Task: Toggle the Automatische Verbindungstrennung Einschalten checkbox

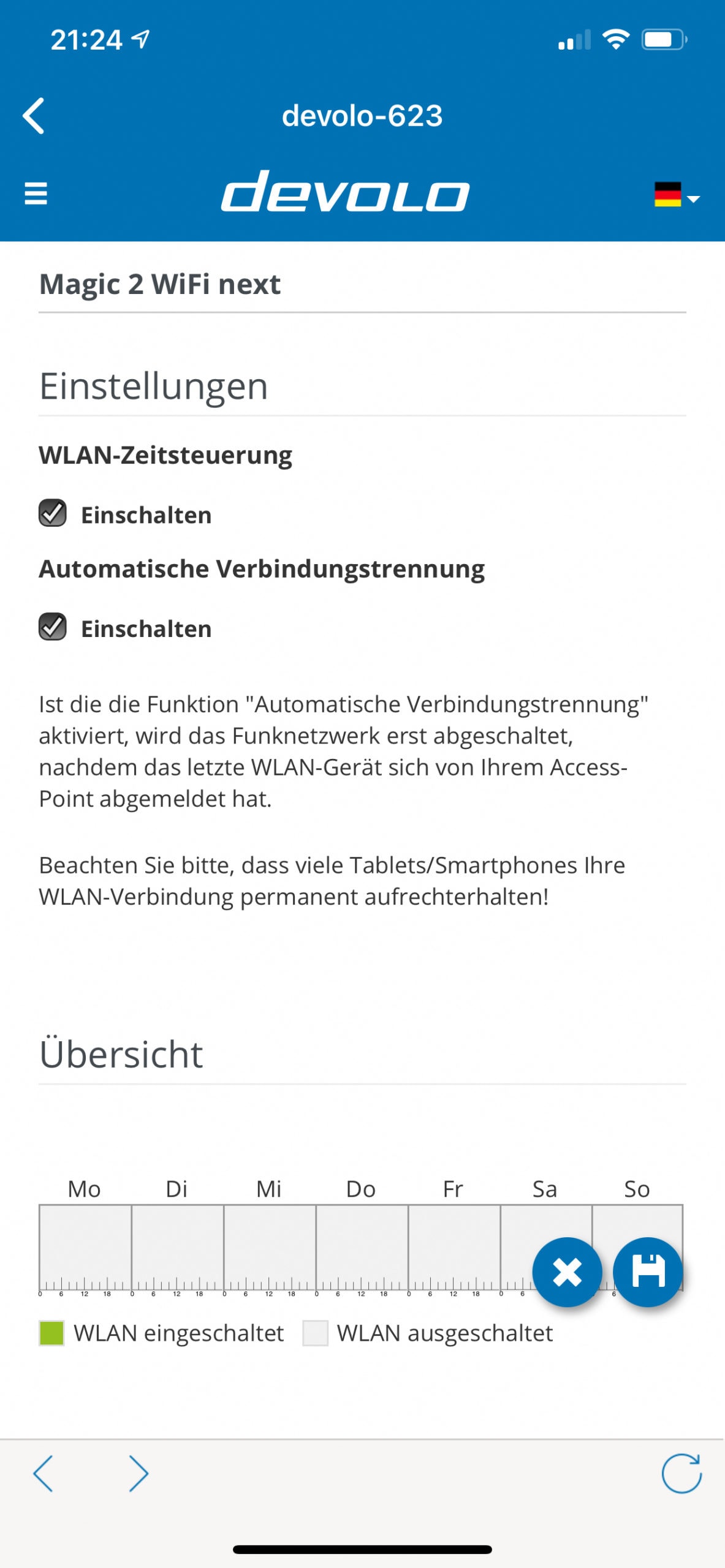Action: [x=53, y=627]
